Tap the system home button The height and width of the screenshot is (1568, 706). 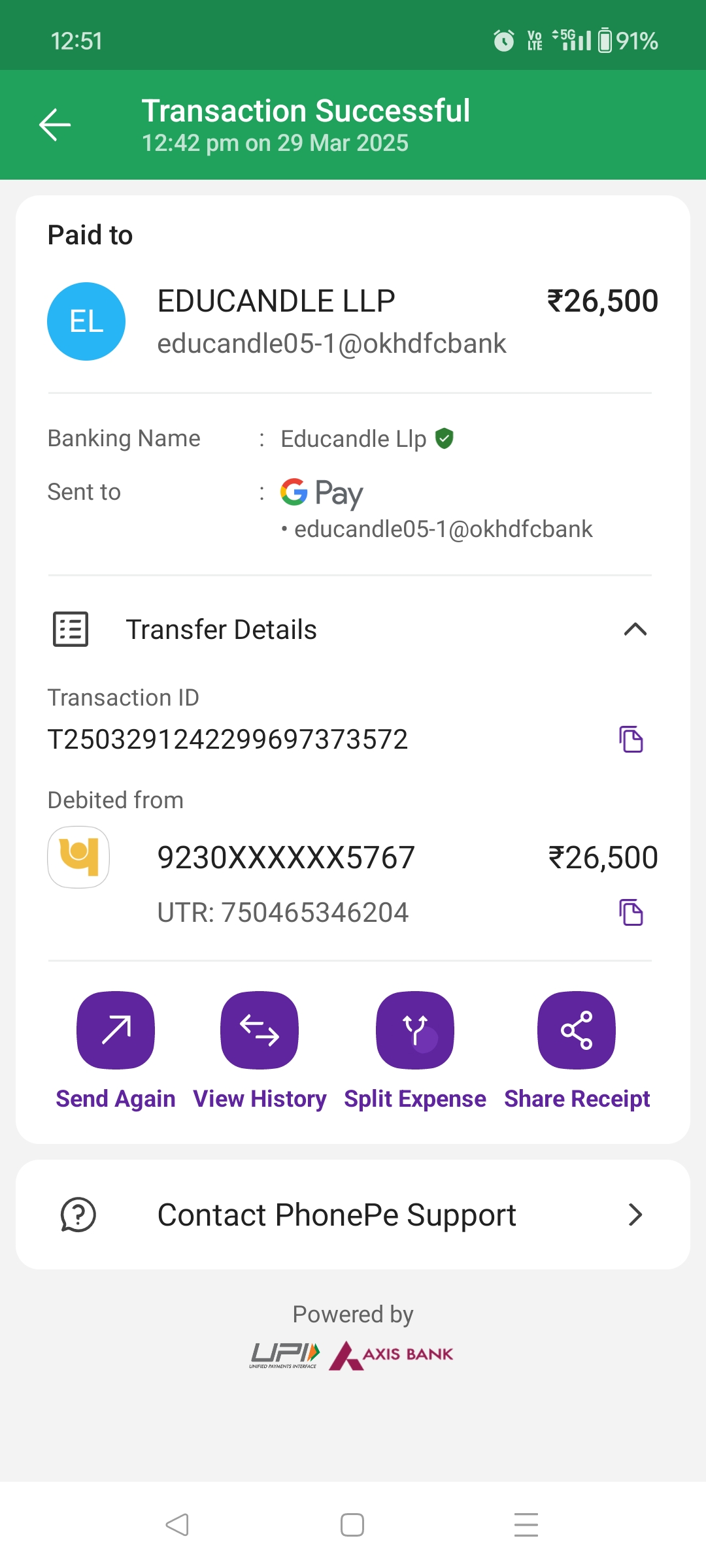coord(352,1525)
